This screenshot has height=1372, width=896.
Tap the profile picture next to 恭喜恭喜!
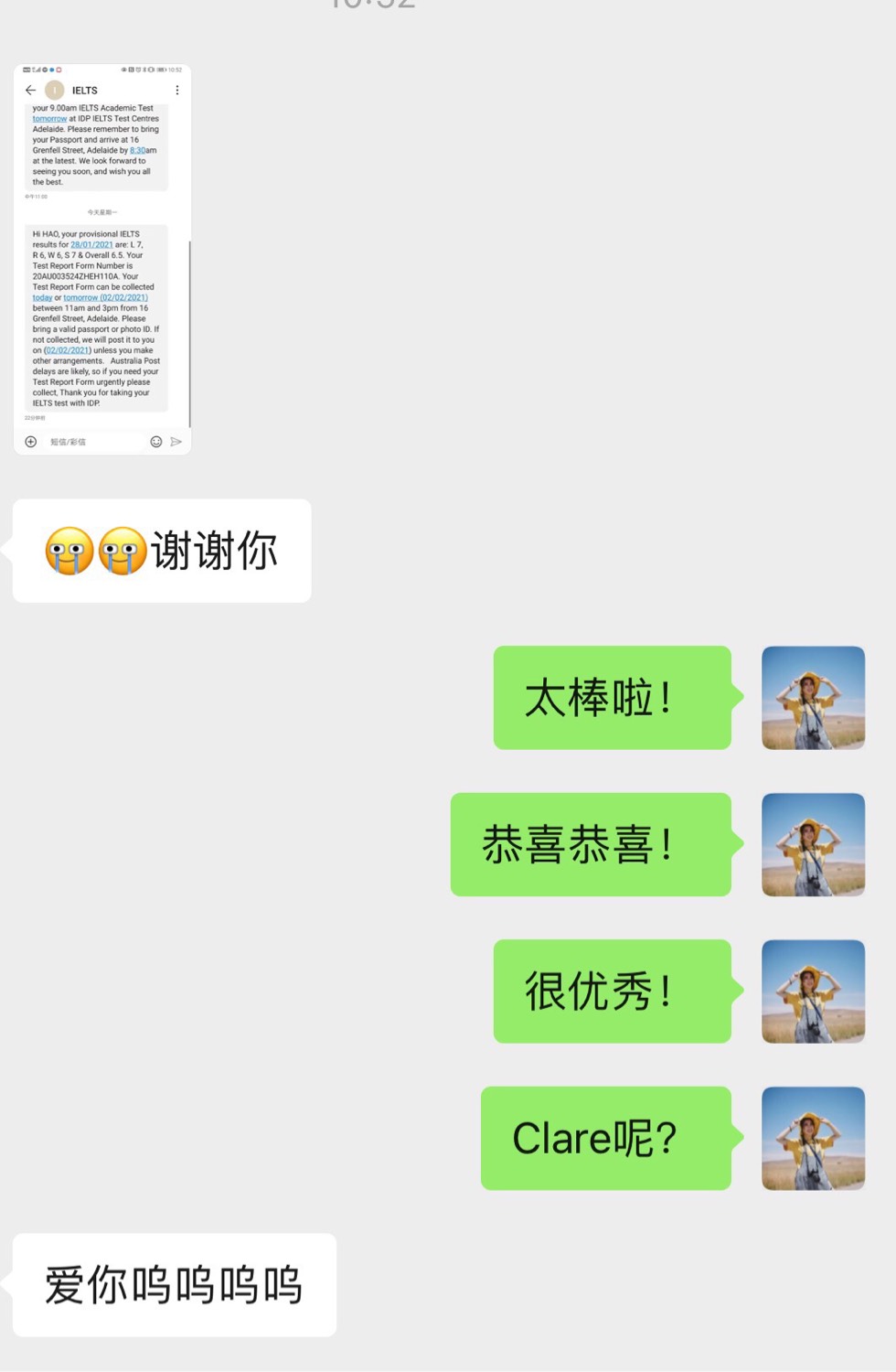click(813, 844)
